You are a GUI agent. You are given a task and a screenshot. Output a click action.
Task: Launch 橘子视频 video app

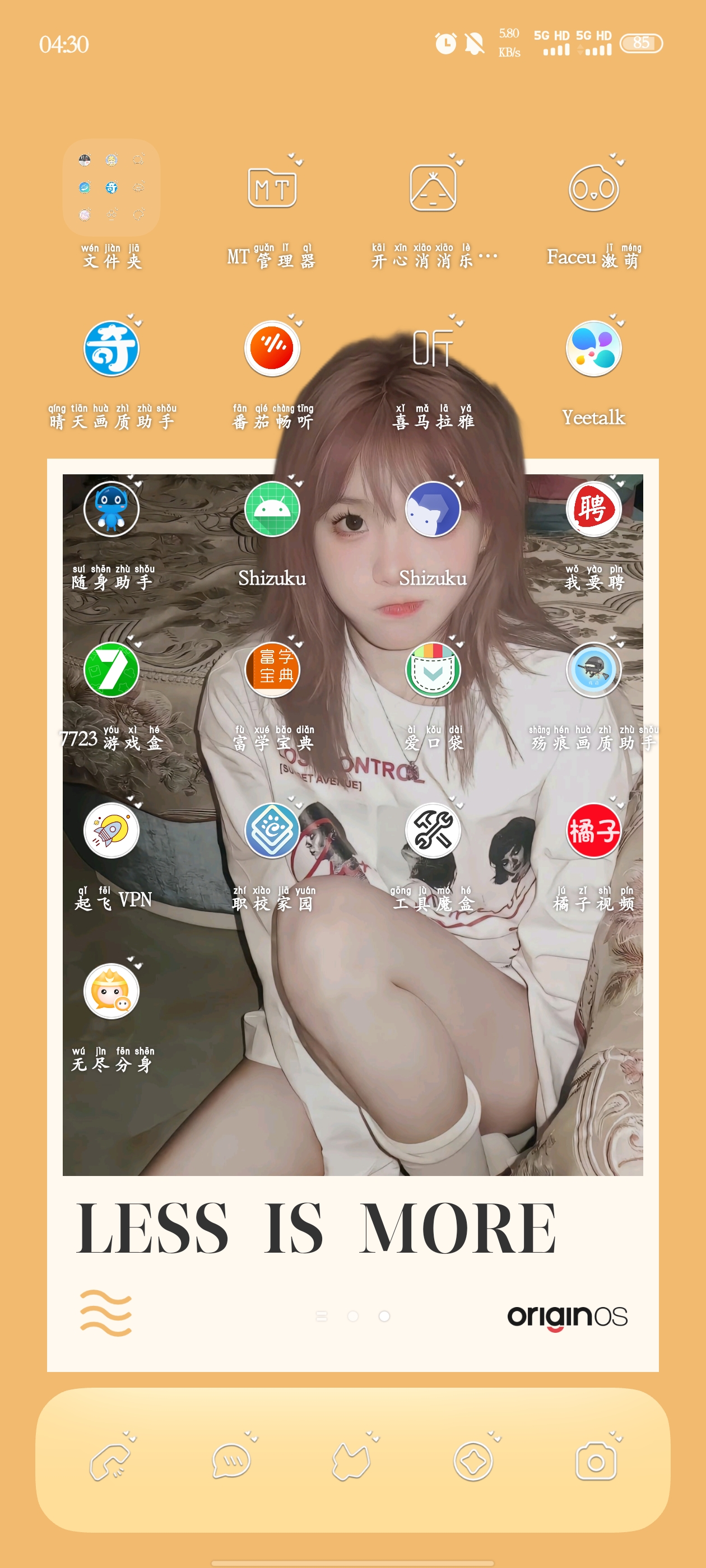click(594, 830)
